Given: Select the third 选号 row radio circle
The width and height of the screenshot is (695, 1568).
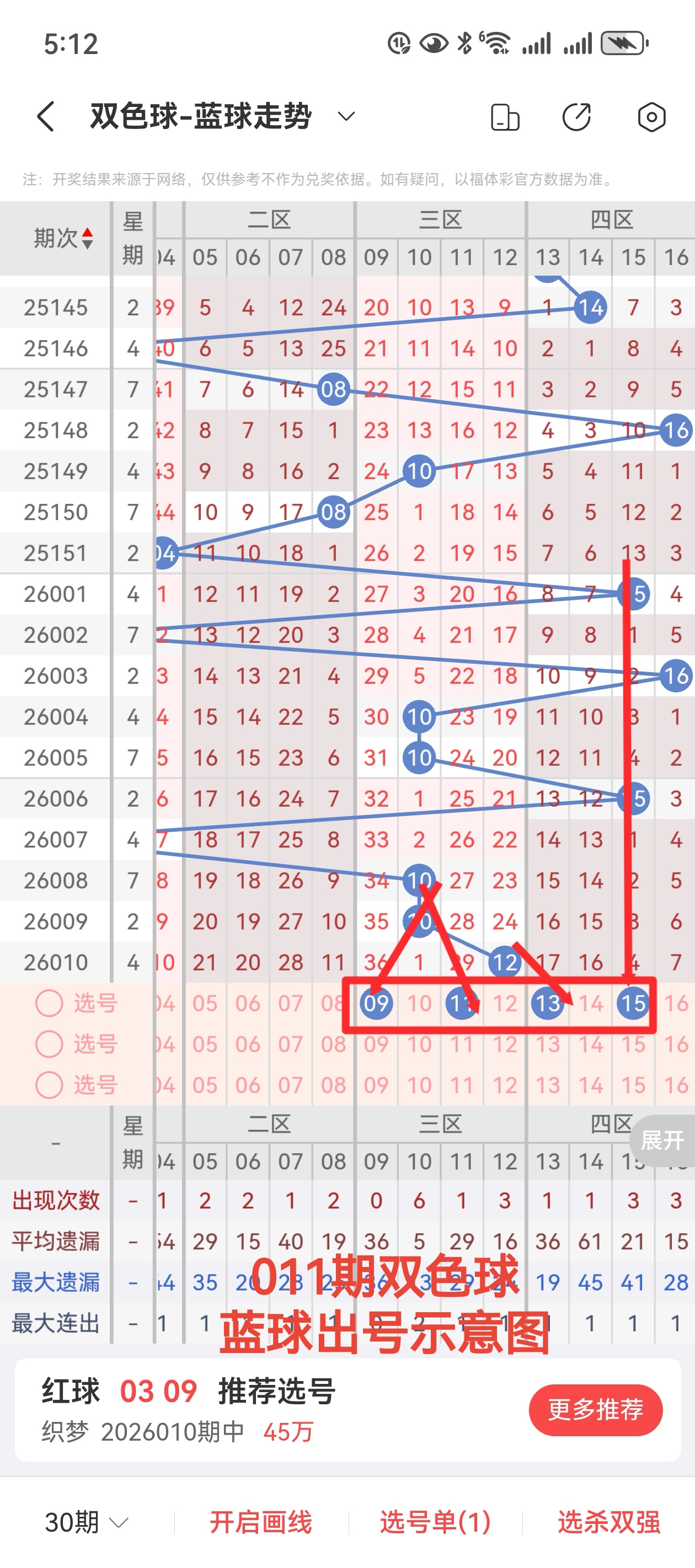Looking at the screenshot, I should pyautogui.click(x=49, y=1084).
